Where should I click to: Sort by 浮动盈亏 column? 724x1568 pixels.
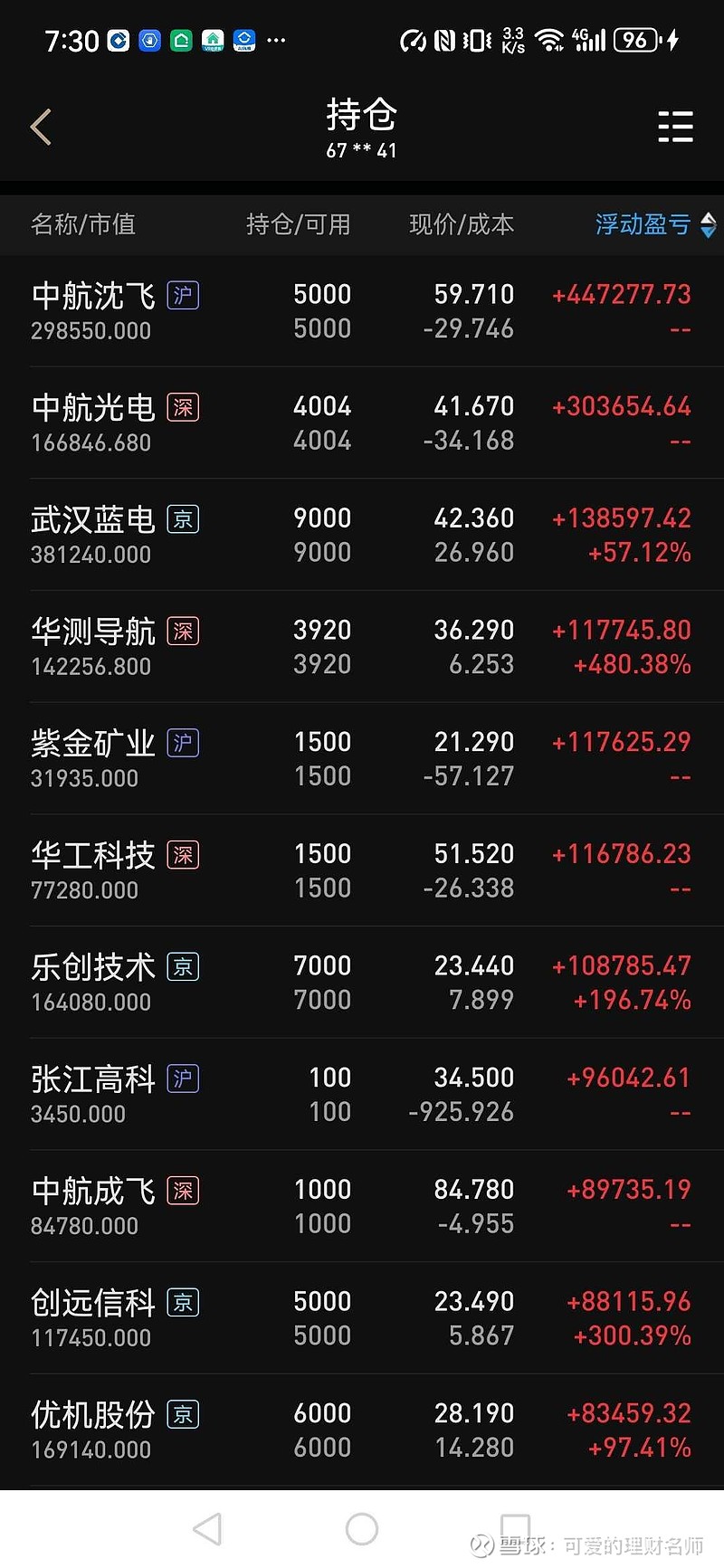[655, 224]
